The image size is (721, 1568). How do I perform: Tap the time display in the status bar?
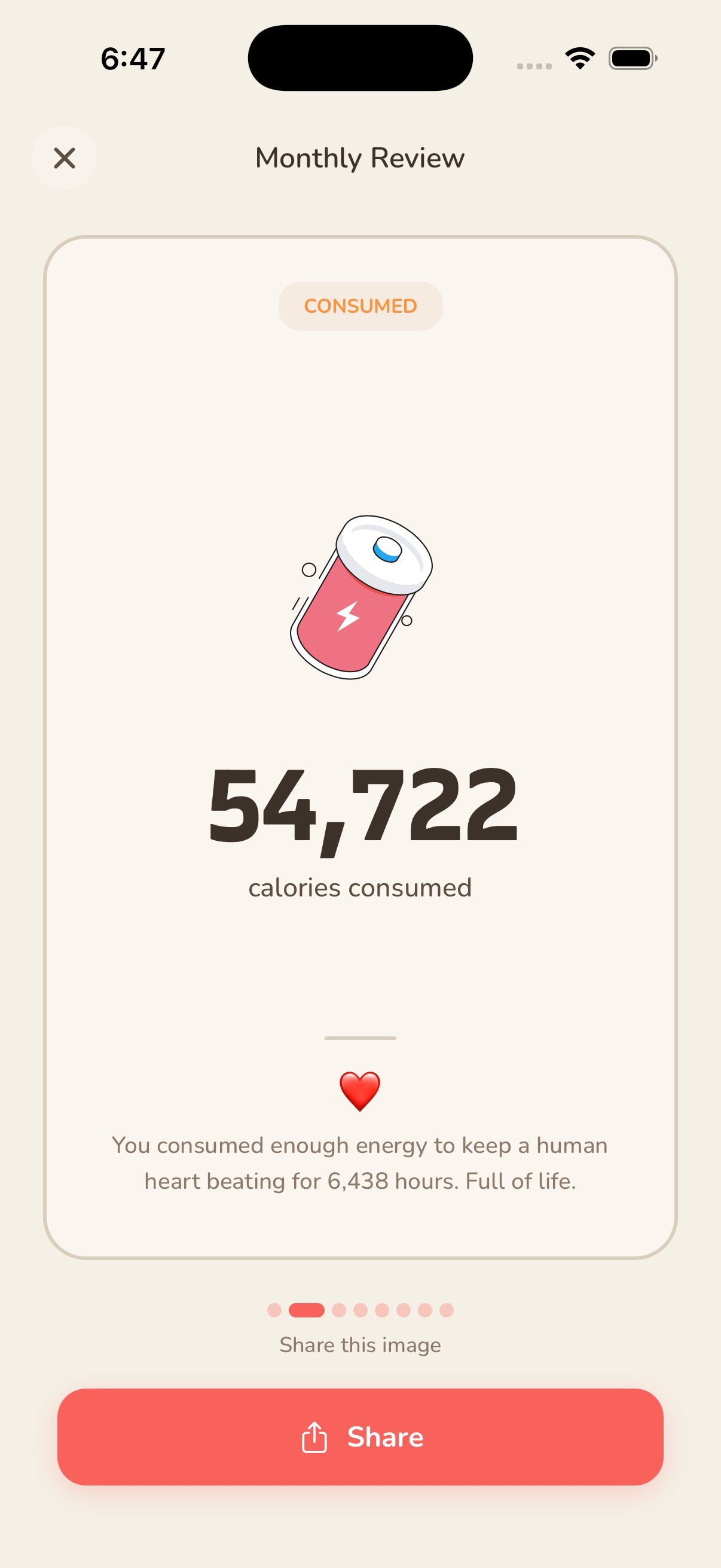pos(133,58)
